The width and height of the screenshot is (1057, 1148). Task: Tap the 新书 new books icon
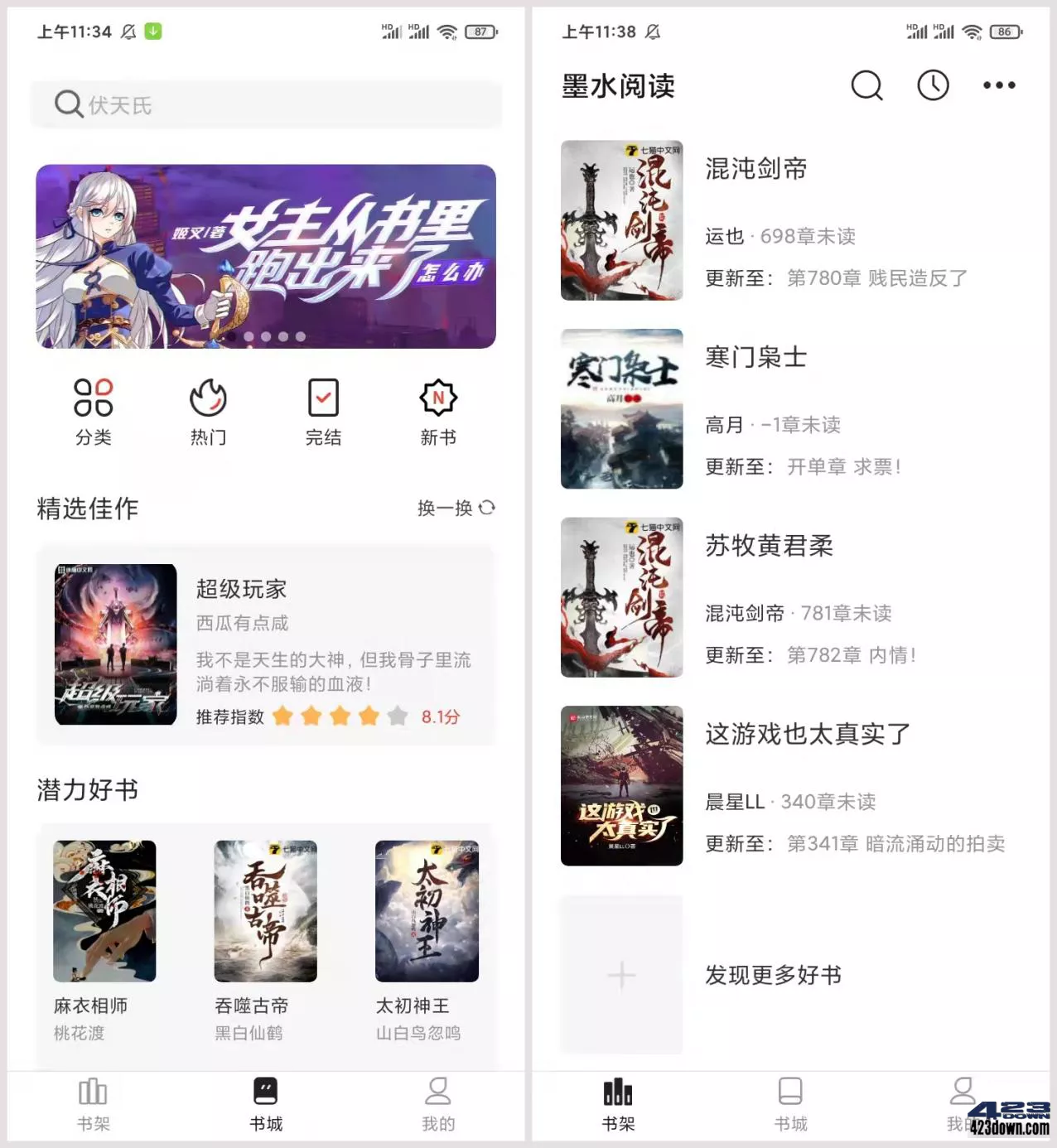point(438,408)
